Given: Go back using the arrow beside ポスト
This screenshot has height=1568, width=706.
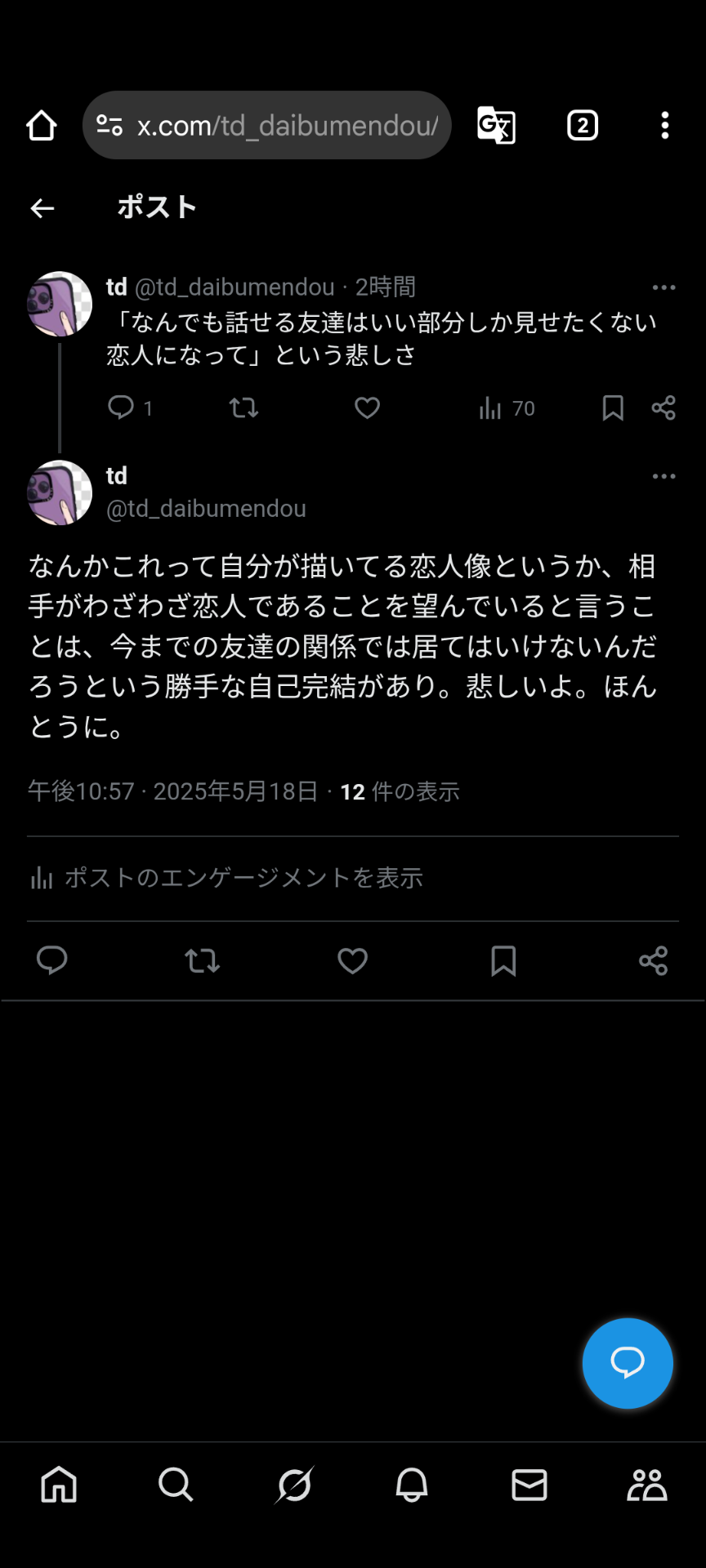Looking at the screenshot, I should point(42,208).
